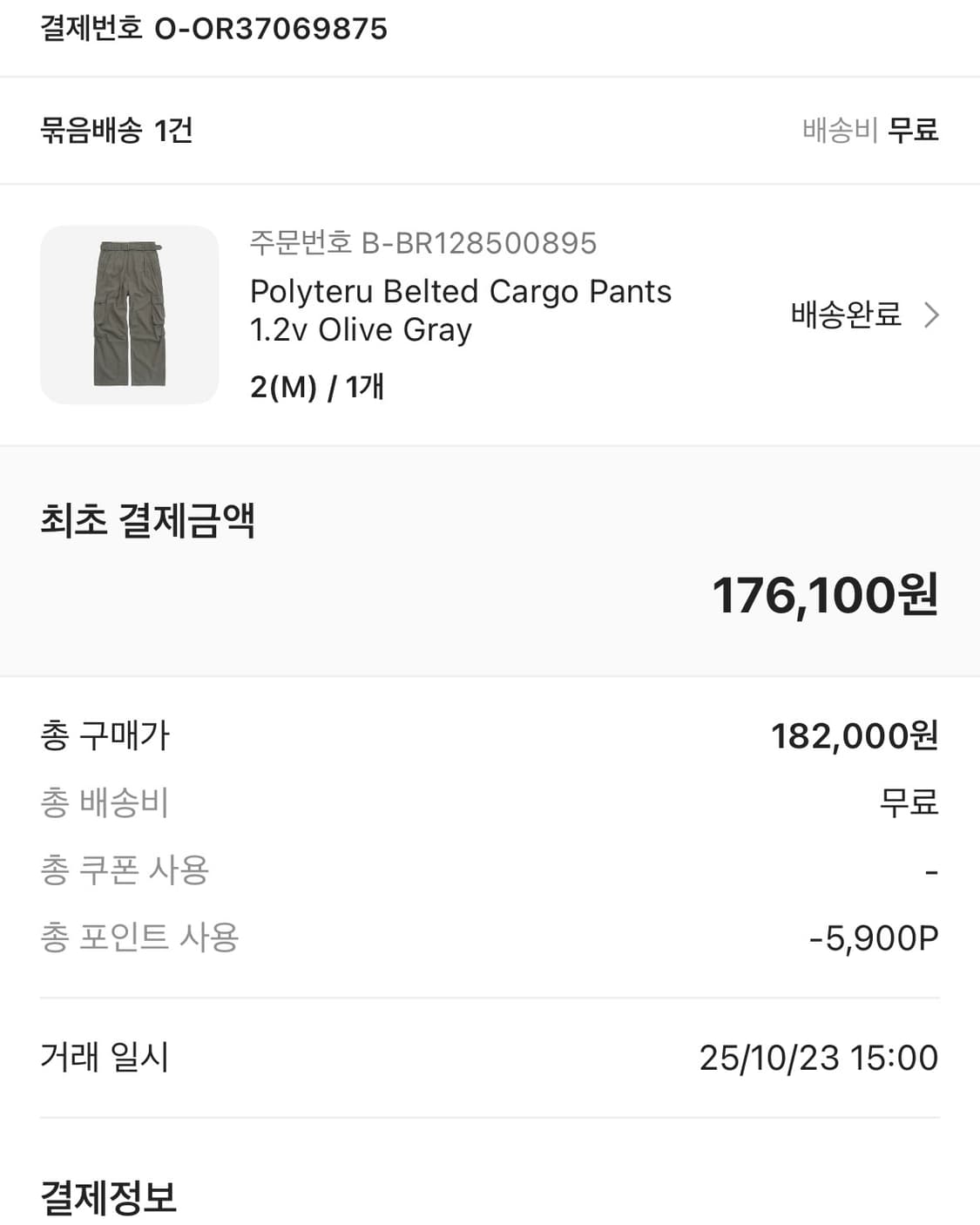Select the order number B-BR128500895
Screen dimensions: 980x1225
(x=422, y=244)
